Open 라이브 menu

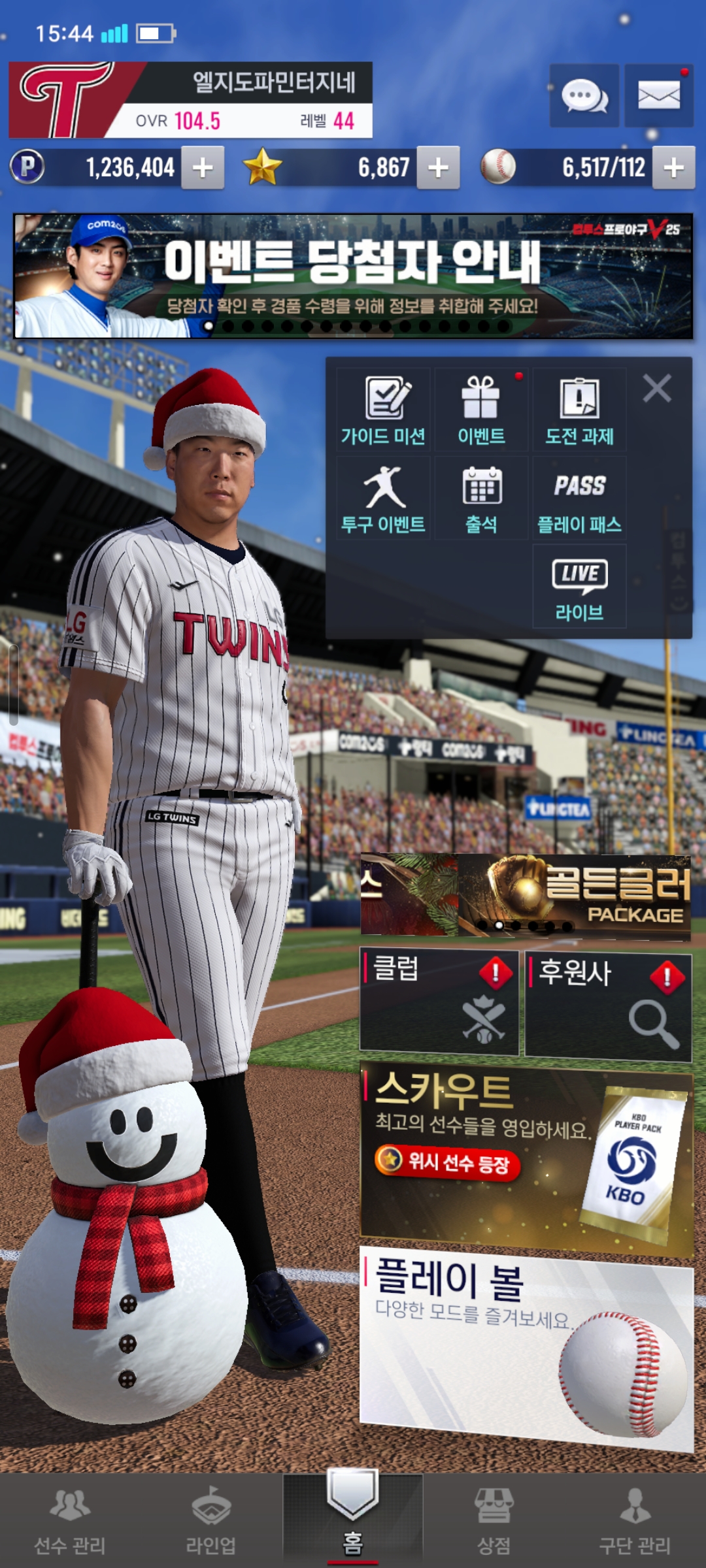point(579,586)
